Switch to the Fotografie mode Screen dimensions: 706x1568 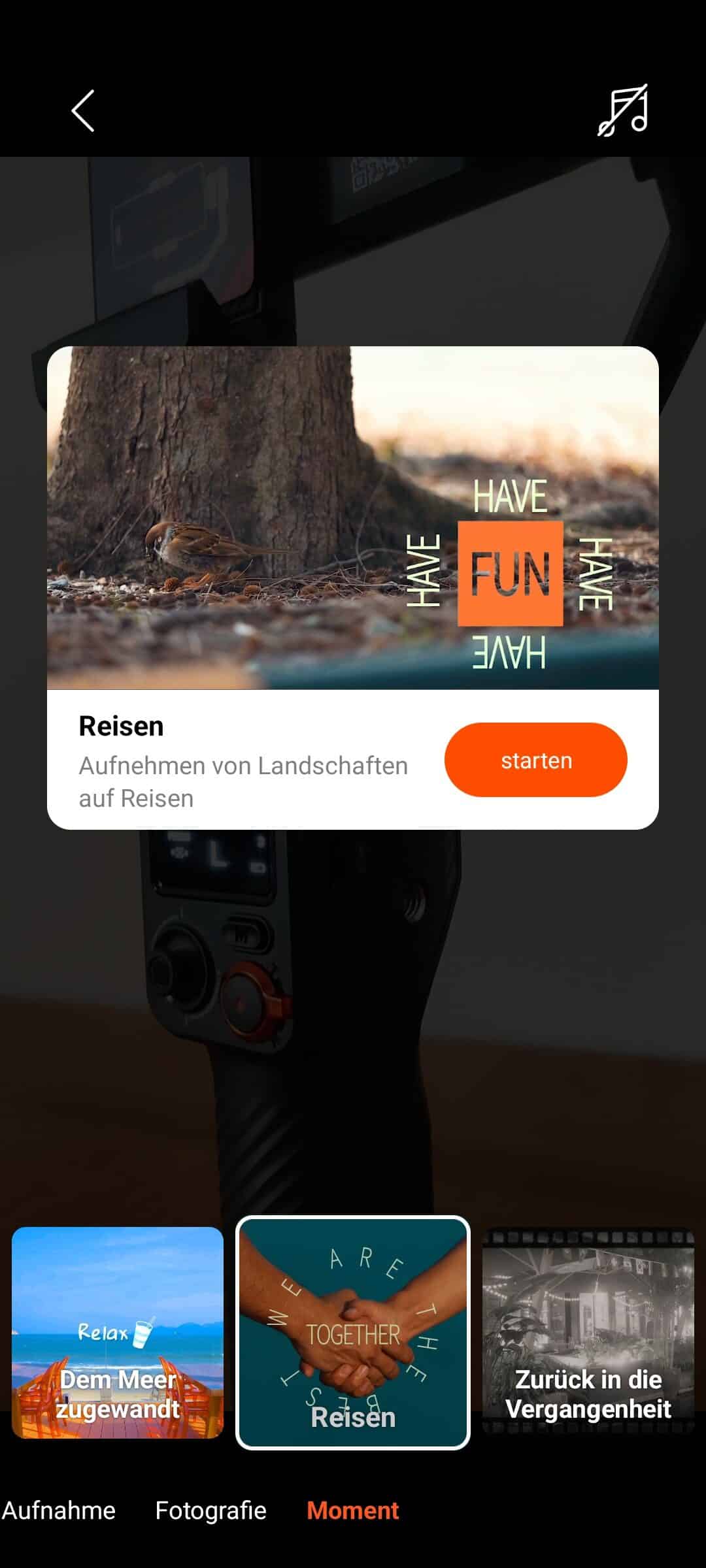pyautogui.click(x=210, y=1511)
